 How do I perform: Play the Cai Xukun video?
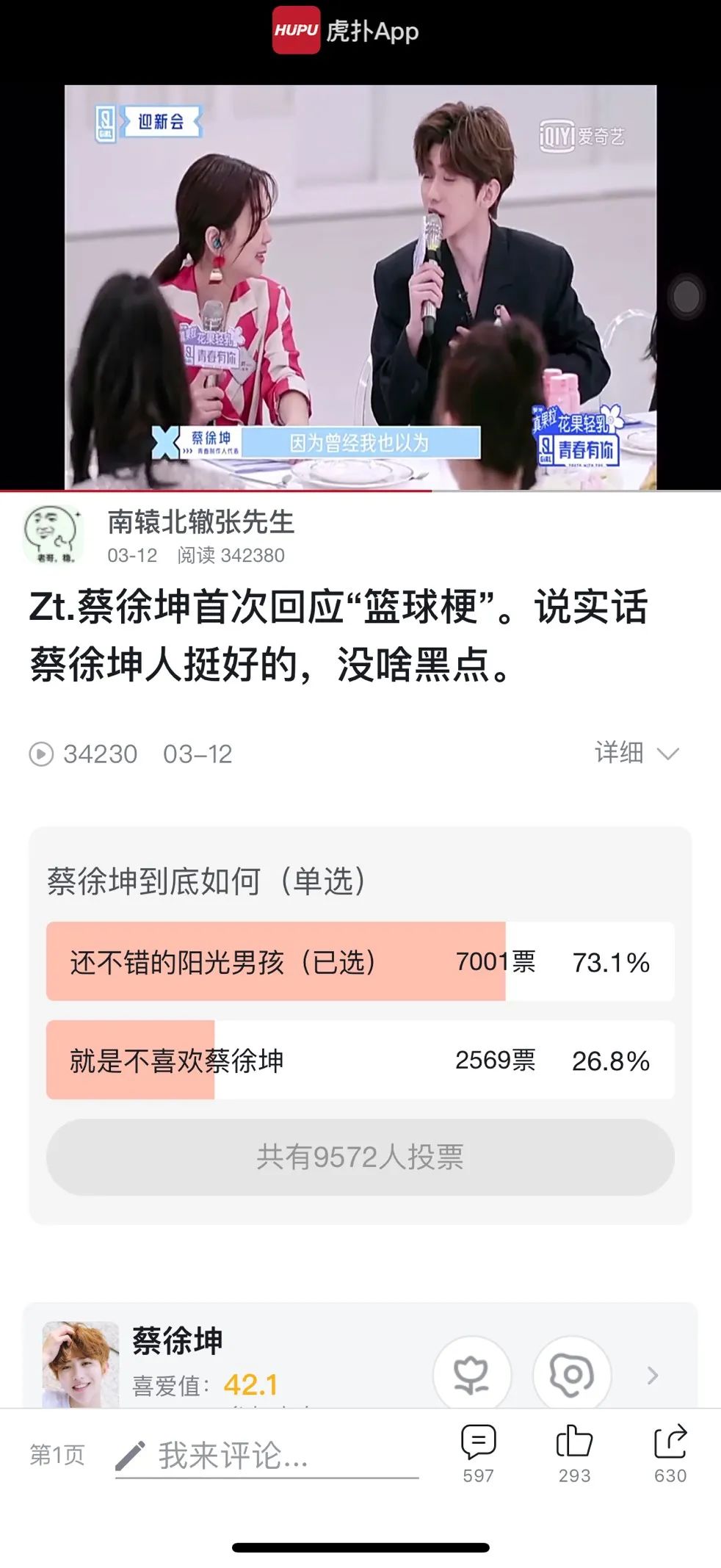360,286
